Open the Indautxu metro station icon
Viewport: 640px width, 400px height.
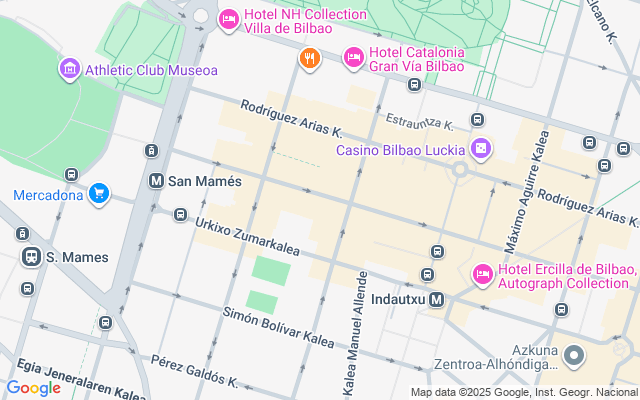coord(436,300)
